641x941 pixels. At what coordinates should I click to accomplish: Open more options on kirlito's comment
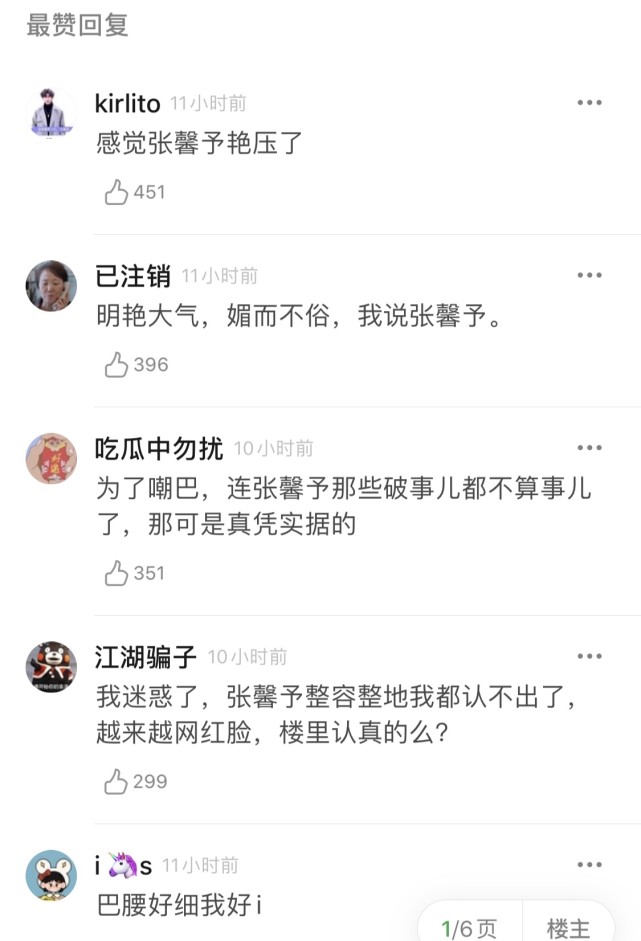pos(589,103)
